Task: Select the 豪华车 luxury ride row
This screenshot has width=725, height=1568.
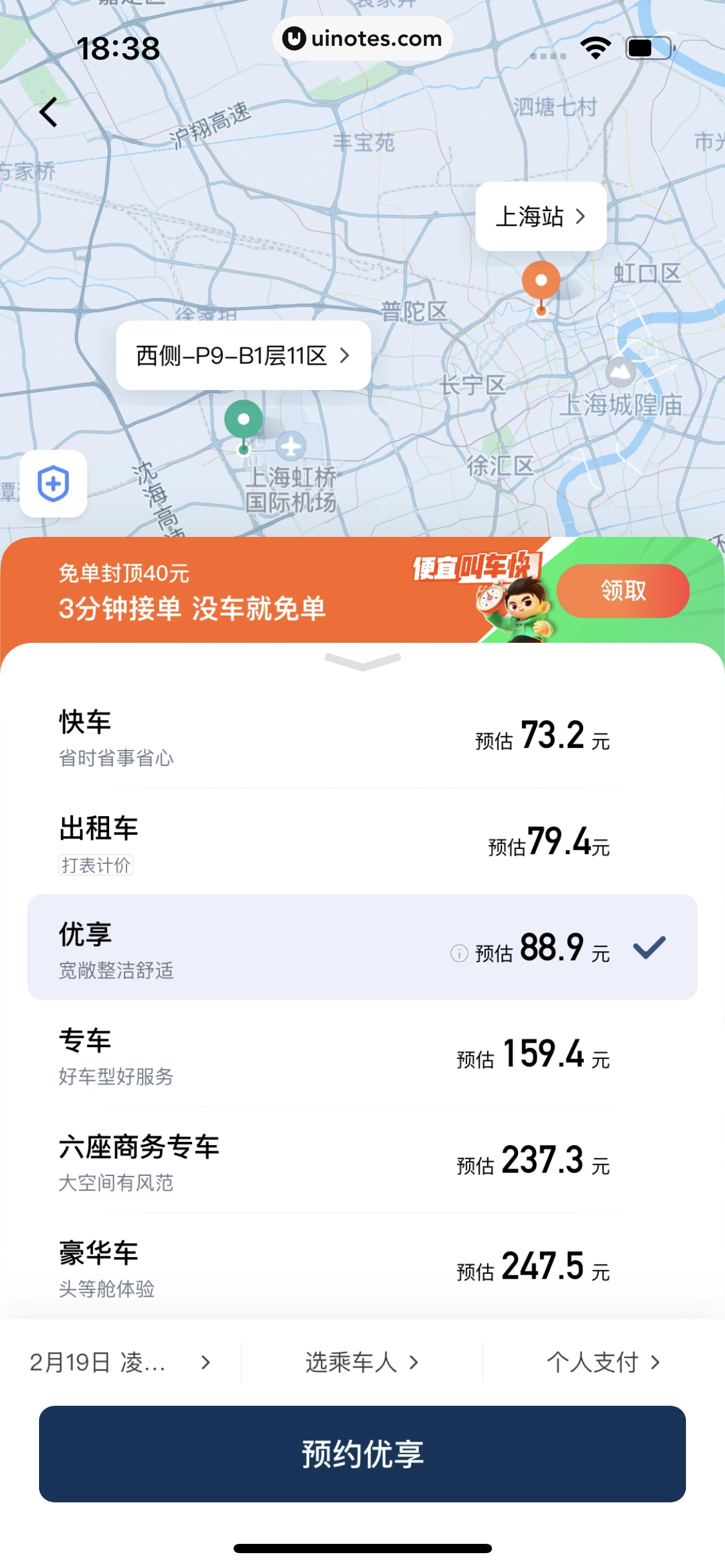Action: (x=362, y=1266)
